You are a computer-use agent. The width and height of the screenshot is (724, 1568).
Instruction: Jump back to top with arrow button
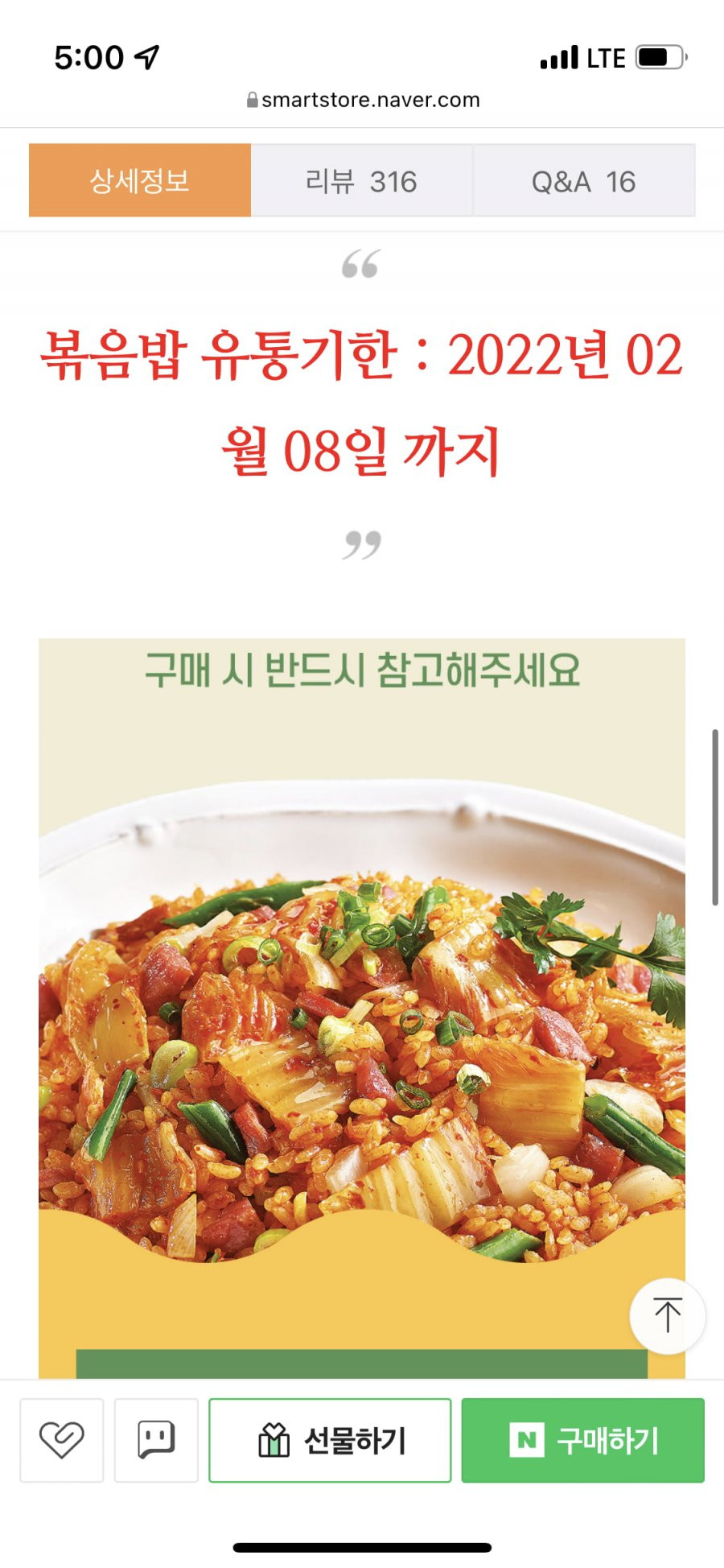[667, 1315]
